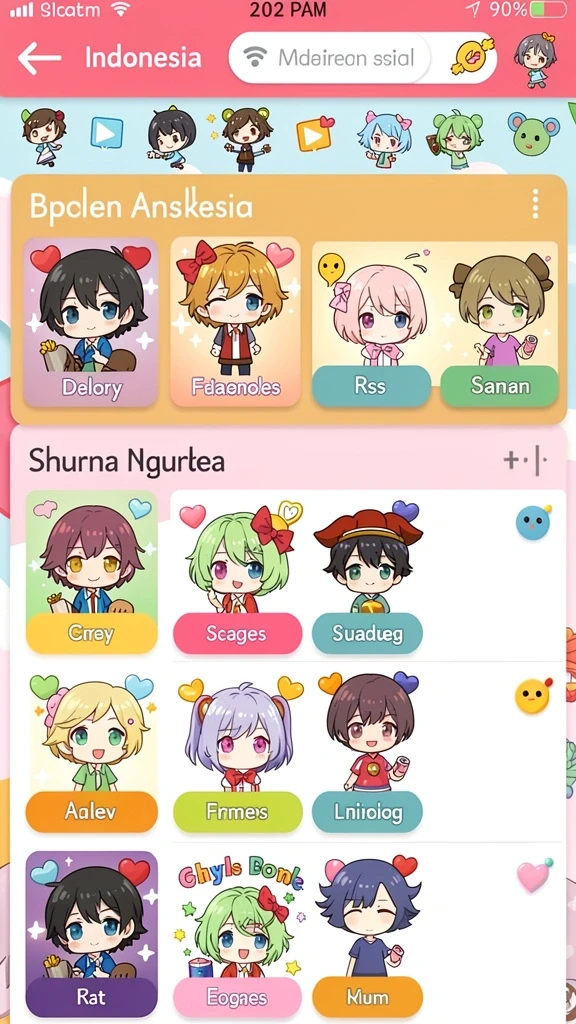The width and height of the screenshot is (576, 1024).
Task: Choose the Frmes sticker
Action: 237,812
